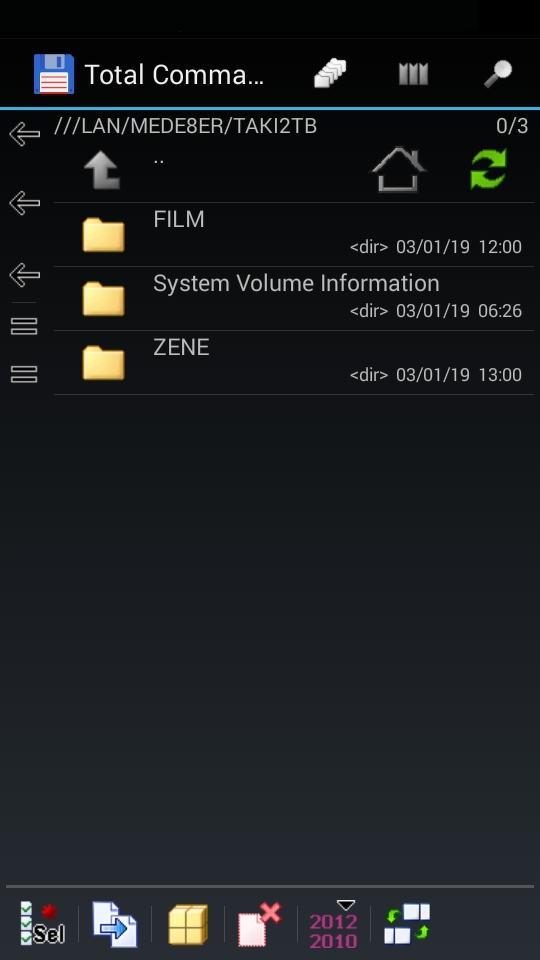Screen dimensions: 540x960
Task: Tap the switch panels button
Action: (x=407, y=923)
